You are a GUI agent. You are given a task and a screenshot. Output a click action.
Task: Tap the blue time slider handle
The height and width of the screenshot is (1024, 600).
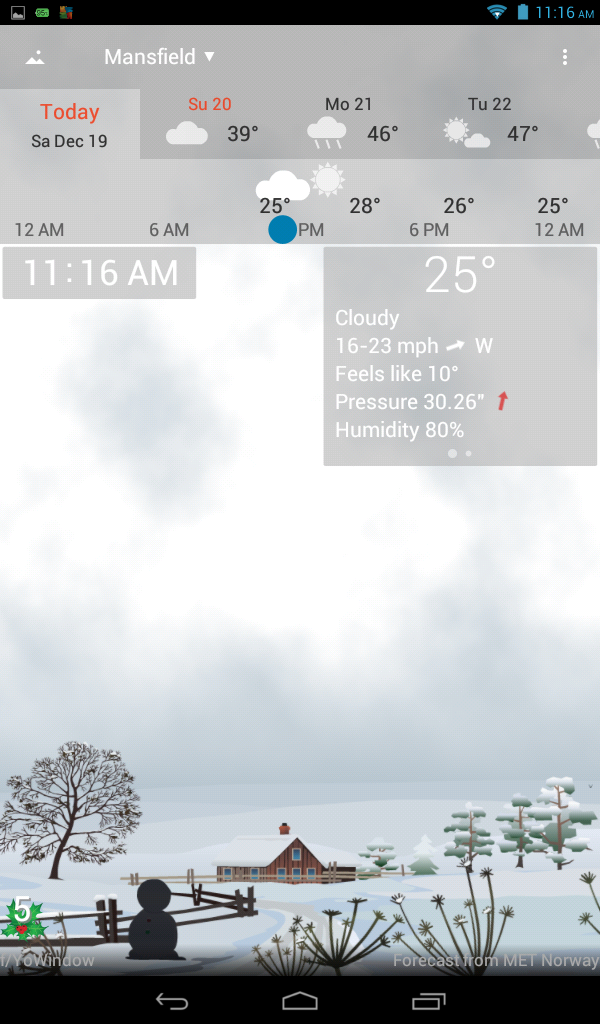(x=283, y=229)
